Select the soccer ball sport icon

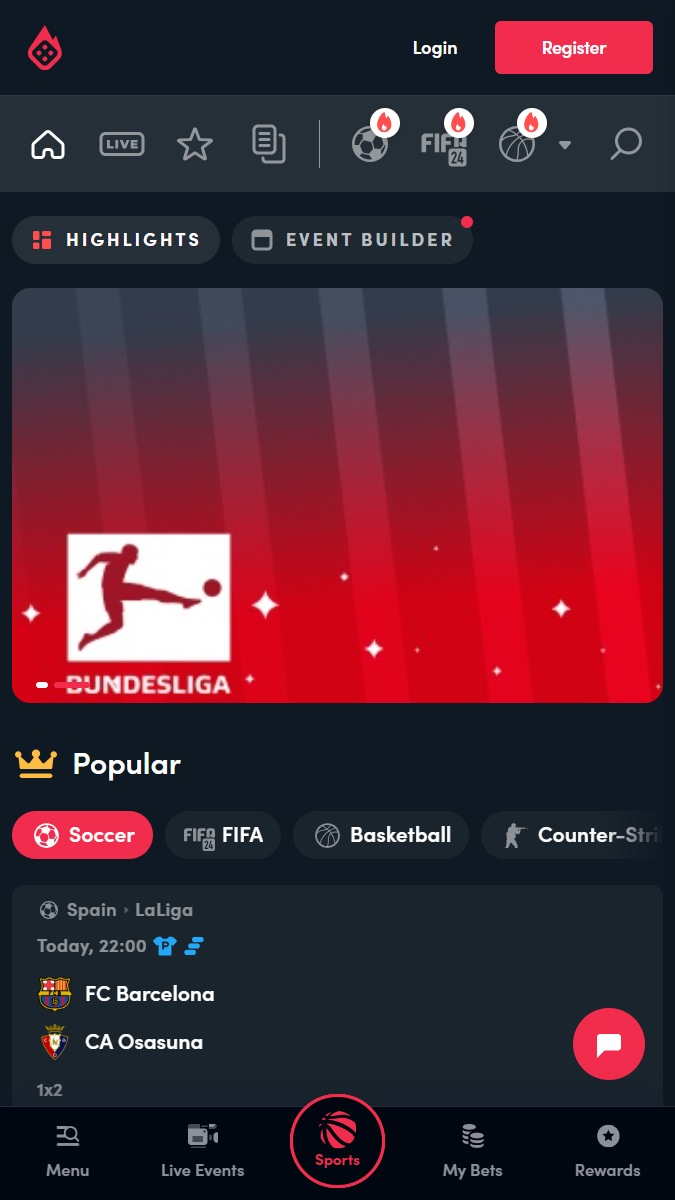click(370, 145)
